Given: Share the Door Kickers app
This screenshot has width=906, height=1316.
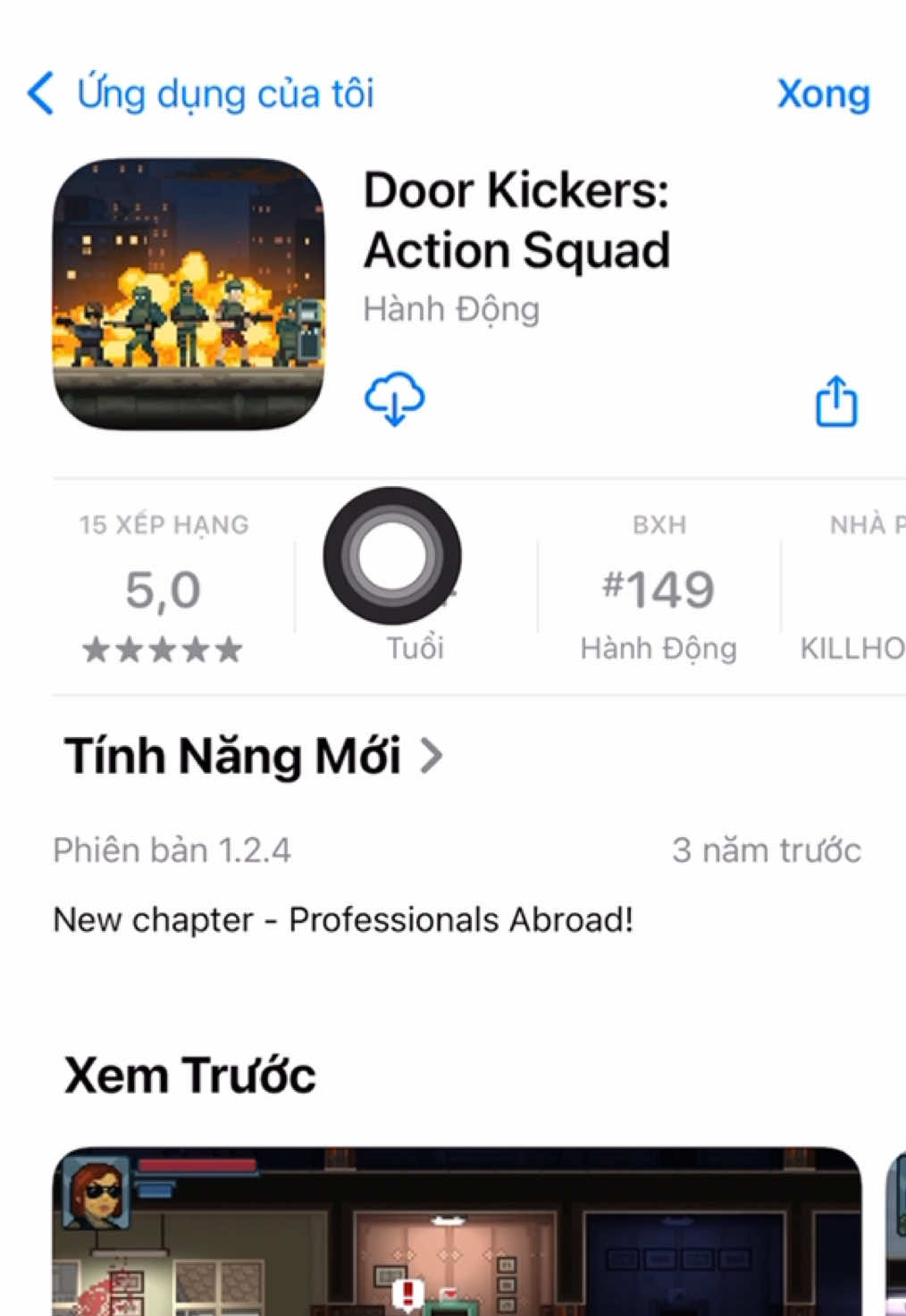Looking at the screenshot, I should 836,402.
